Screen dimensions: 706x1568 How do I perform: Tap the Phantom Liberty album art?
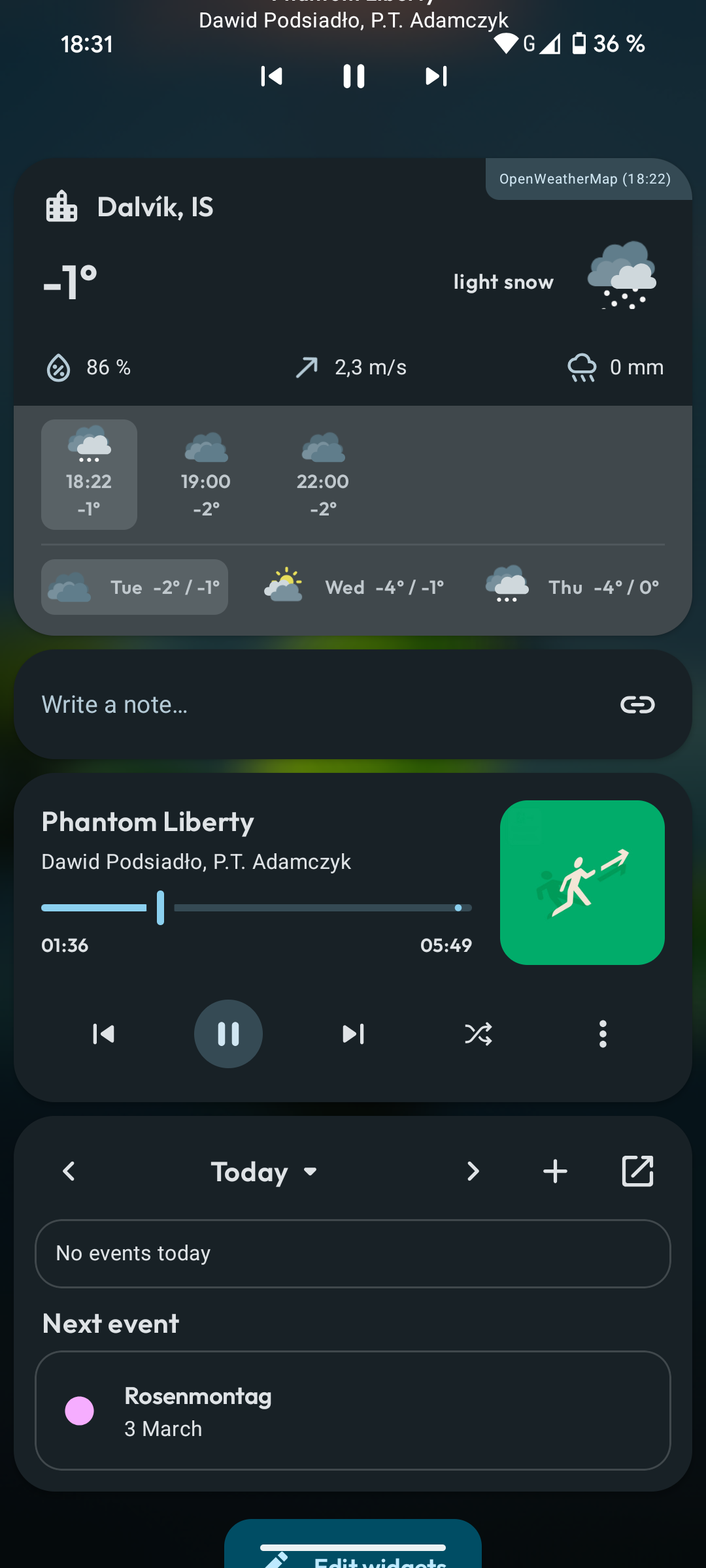(x=582, y=882)
